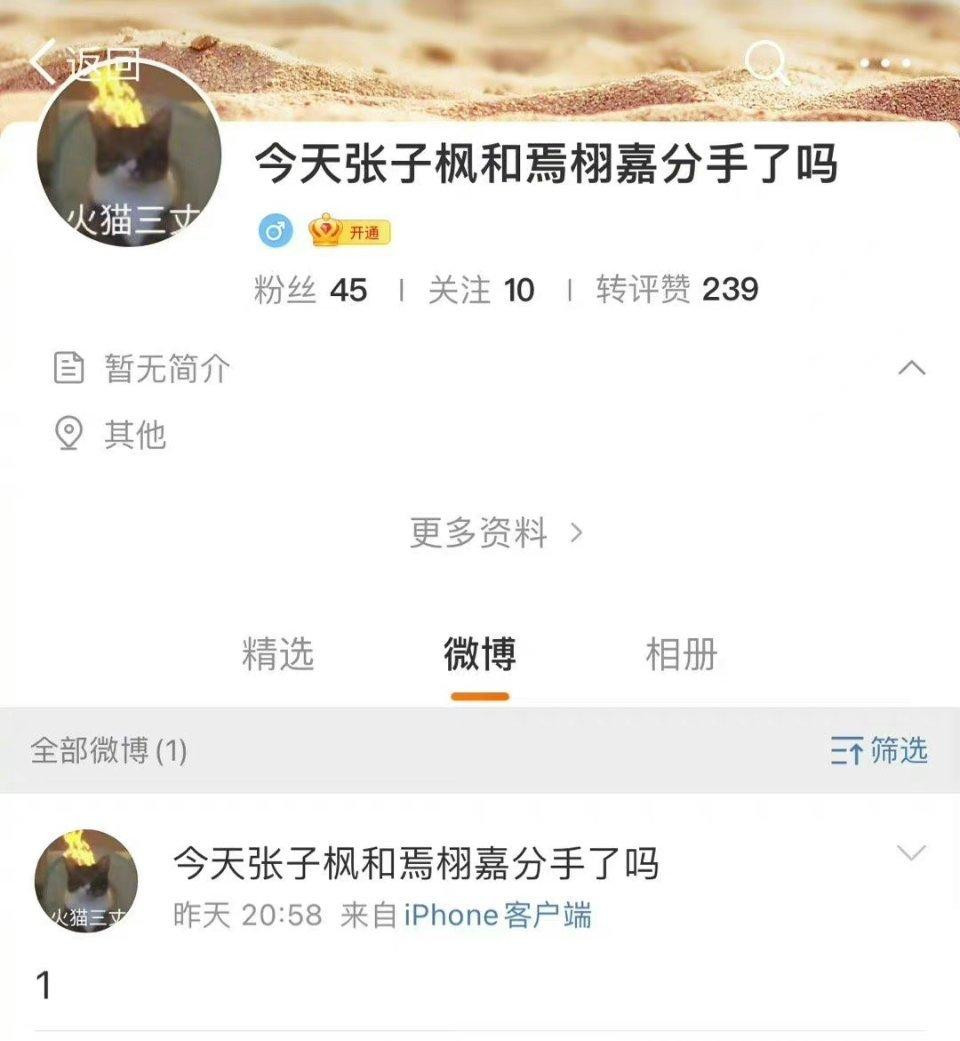Viewport: 960px width, 1041px height.
Task: Expand the post options with the down chevron
Action: (910, 850)
